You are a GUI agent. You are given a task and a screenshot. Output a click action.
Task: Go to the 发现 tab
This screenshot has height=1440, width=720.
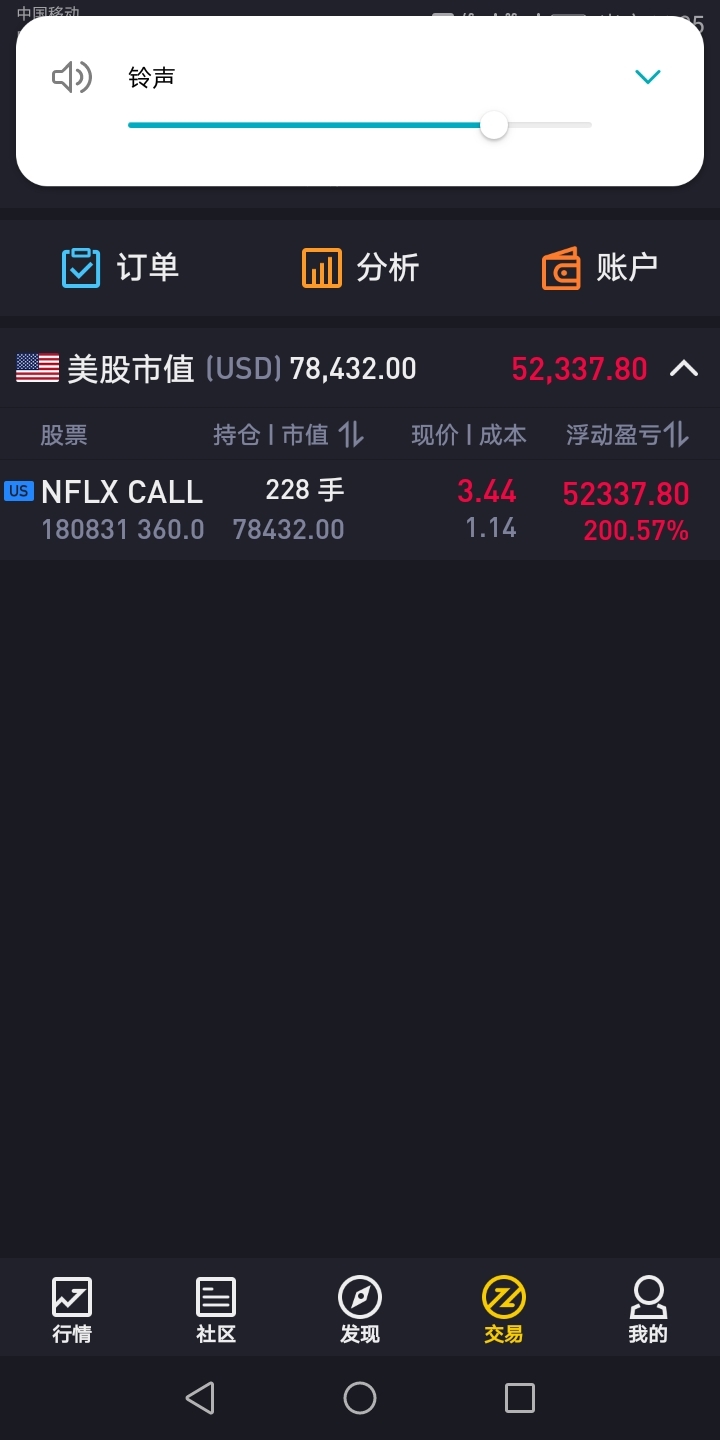360,1310
